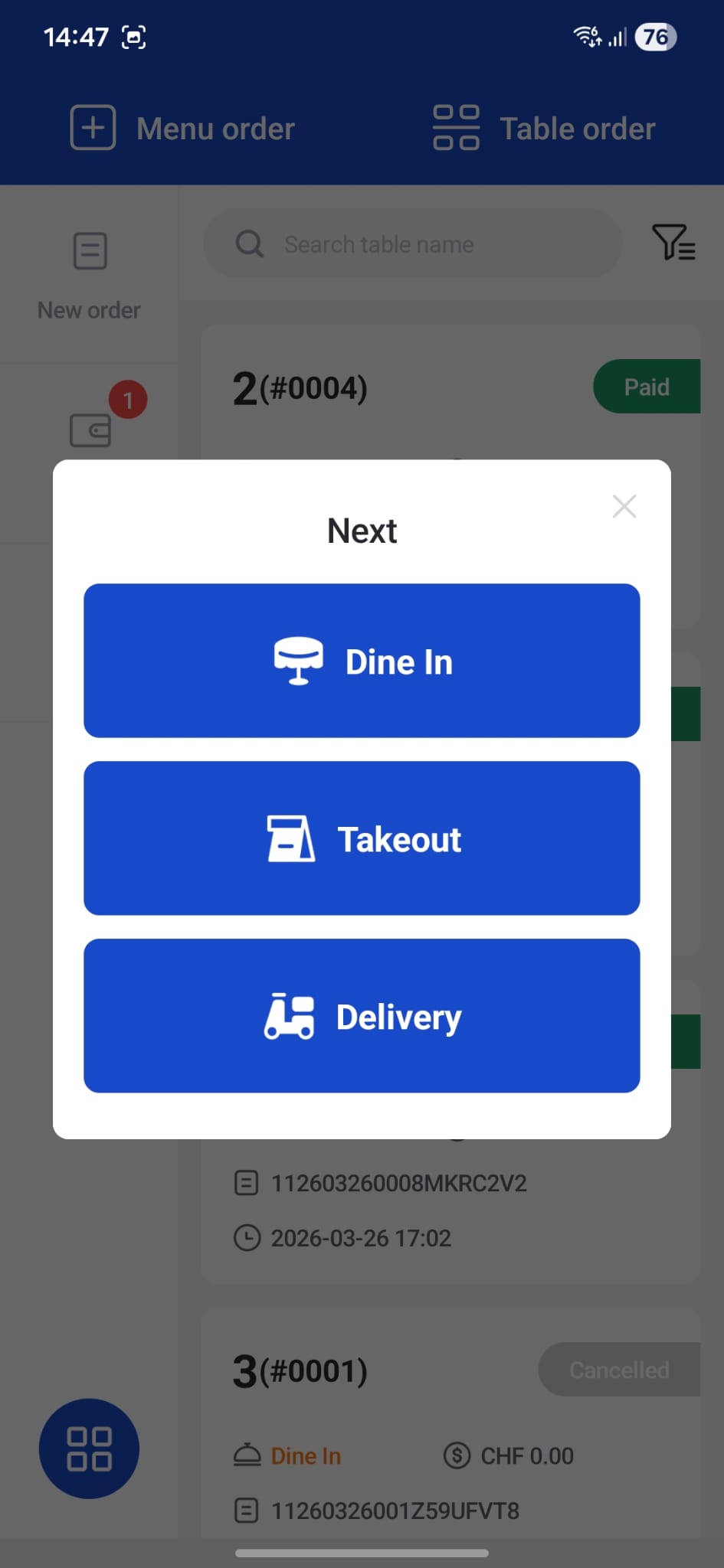Click the New order document icon
Image resolution: width=724 pixels, height=1568 pixels.
point(89,251)
